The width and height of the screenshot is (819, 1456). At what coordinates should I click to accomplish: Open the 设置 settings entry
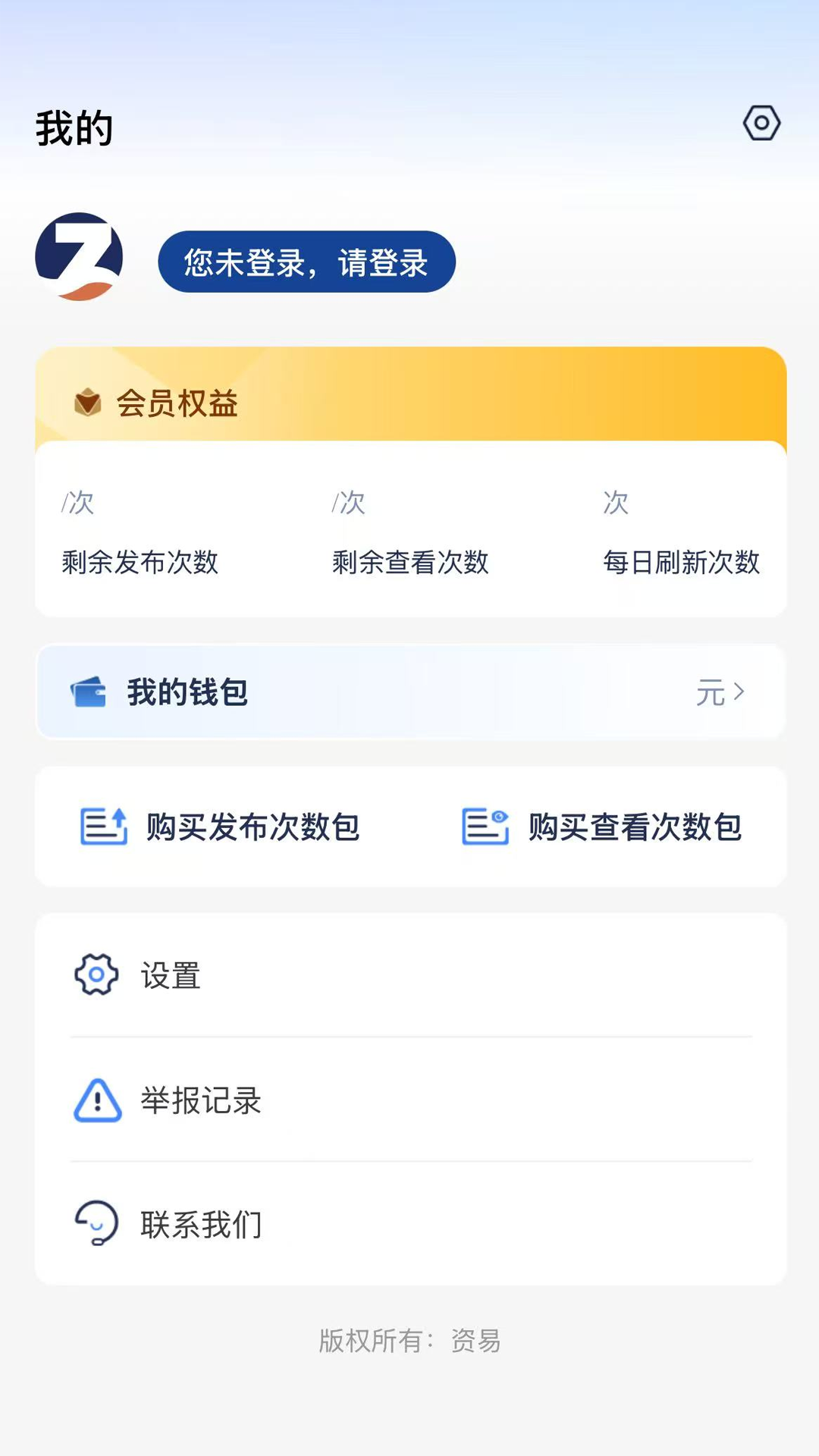(x=171, y=977)
